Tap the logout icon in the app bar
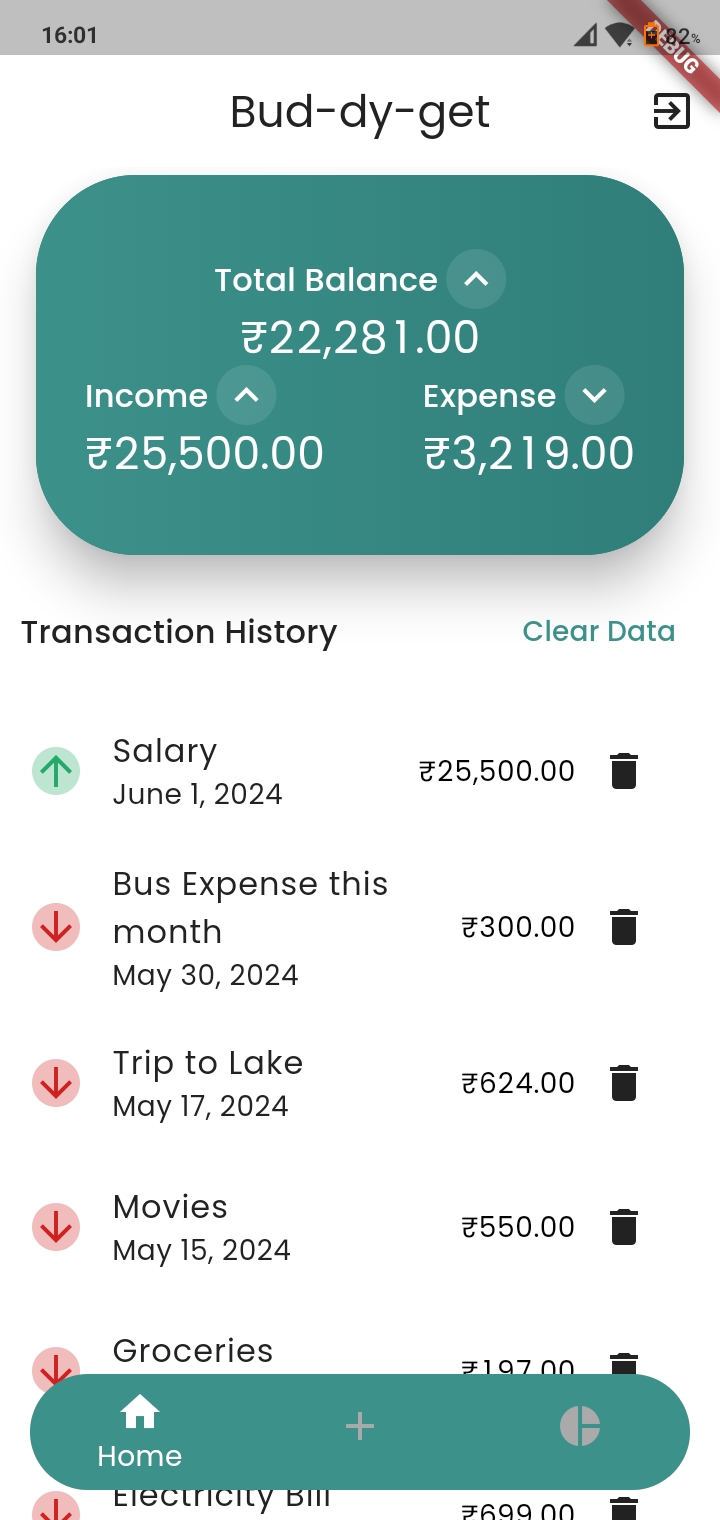 coord(671,112)
